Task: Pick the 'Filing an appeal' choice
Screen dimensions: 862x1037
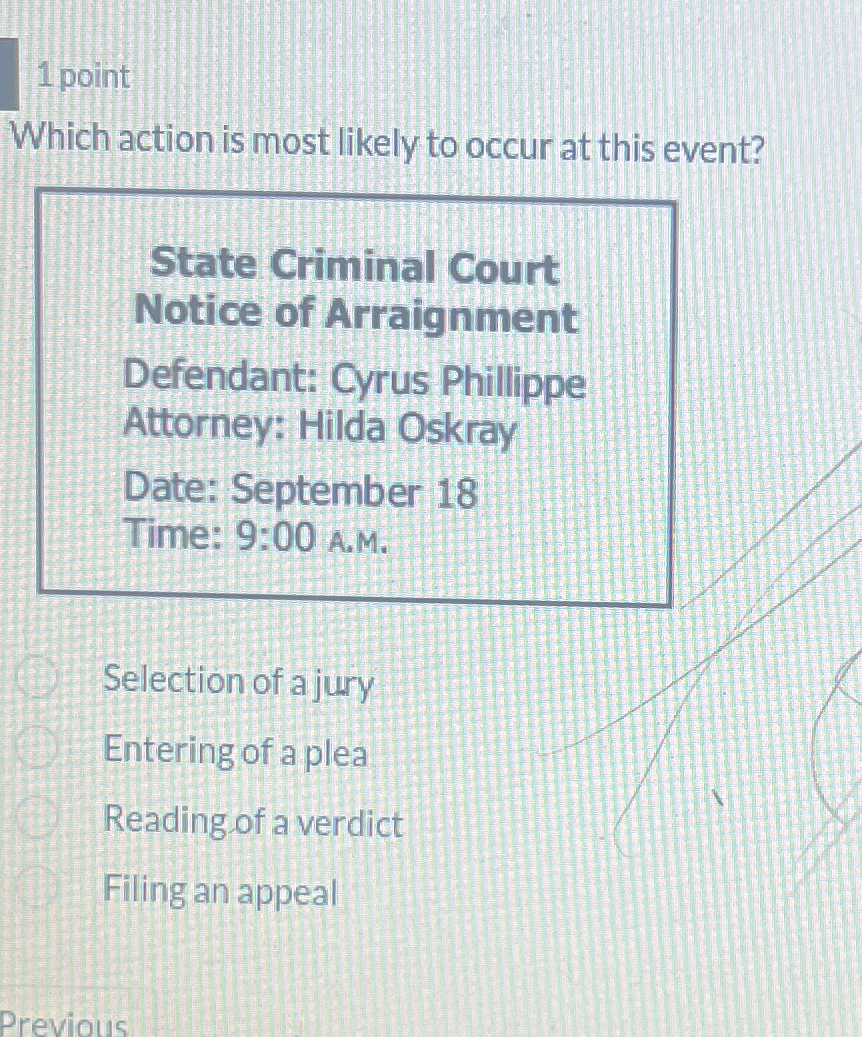Action: pyautogui.click(x=38, y=891)
